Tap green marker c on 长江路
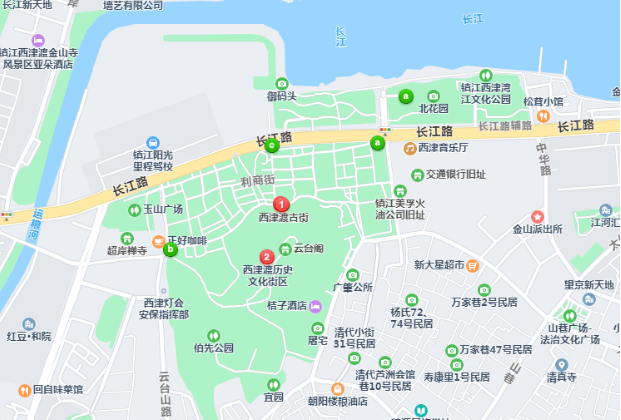Viewport: 621px width, 420px height. (272, 146)
